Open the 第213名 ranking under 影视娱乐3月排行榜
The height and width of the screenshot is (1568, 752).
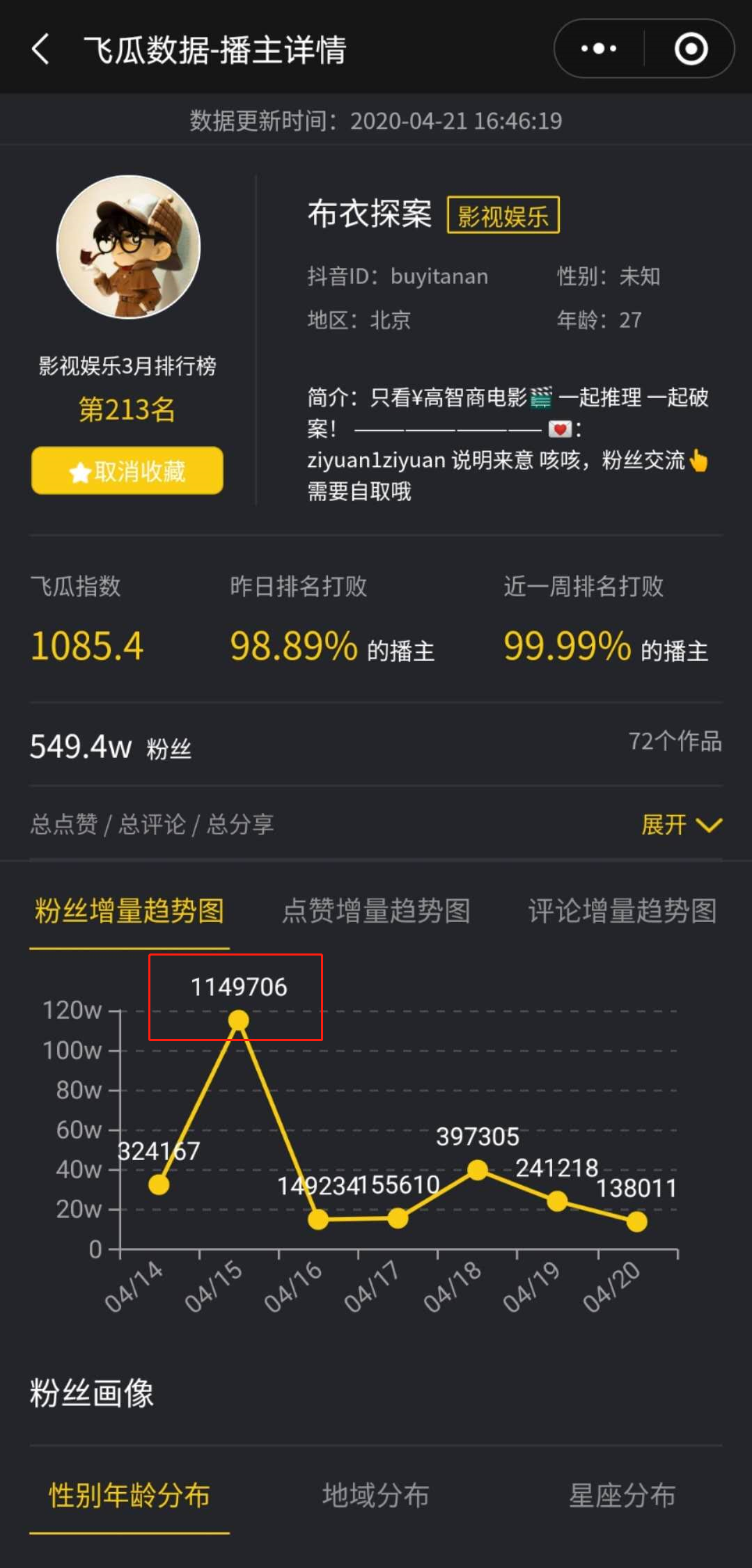pyautogui.click(x=127, y=409)
